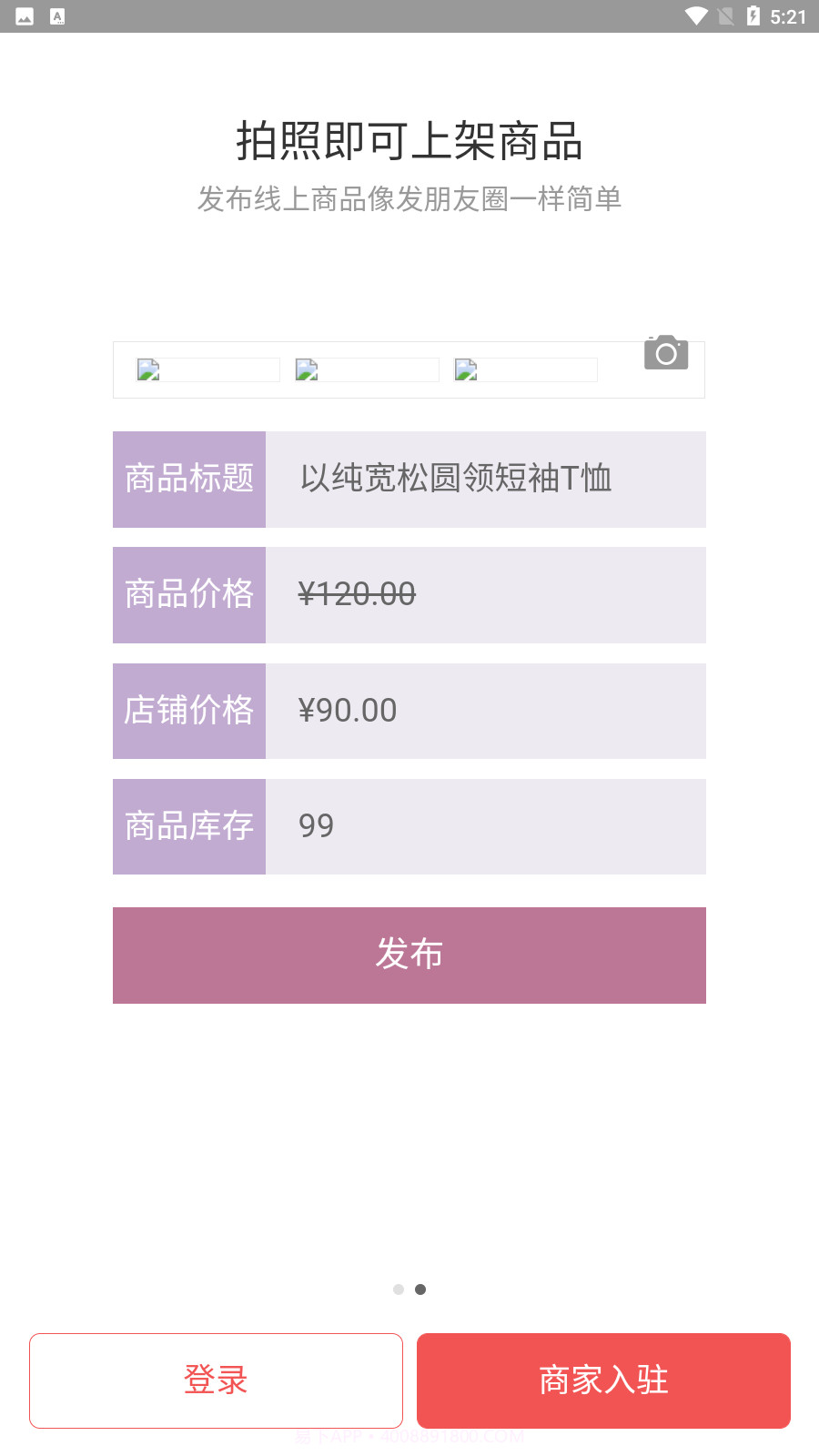Open the camera icon to take photos
Image resolution: width=819 pixels, height=1456 pixels.
(x=665, y=353)
